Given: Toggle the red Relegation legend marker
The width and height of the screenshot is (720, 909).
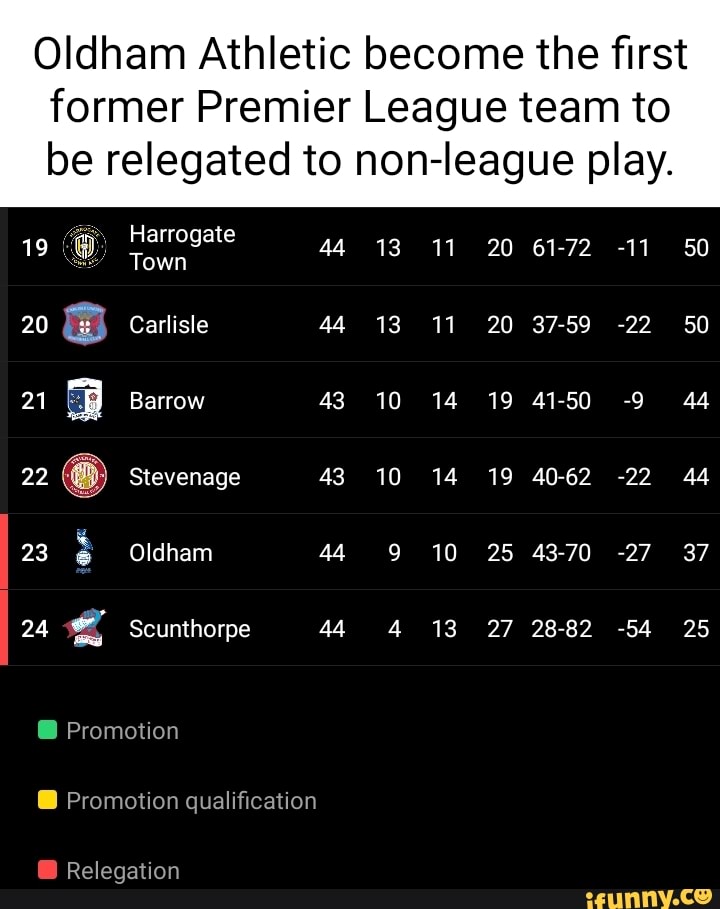Looking at the screenshot, I should (x=46, y=870).
